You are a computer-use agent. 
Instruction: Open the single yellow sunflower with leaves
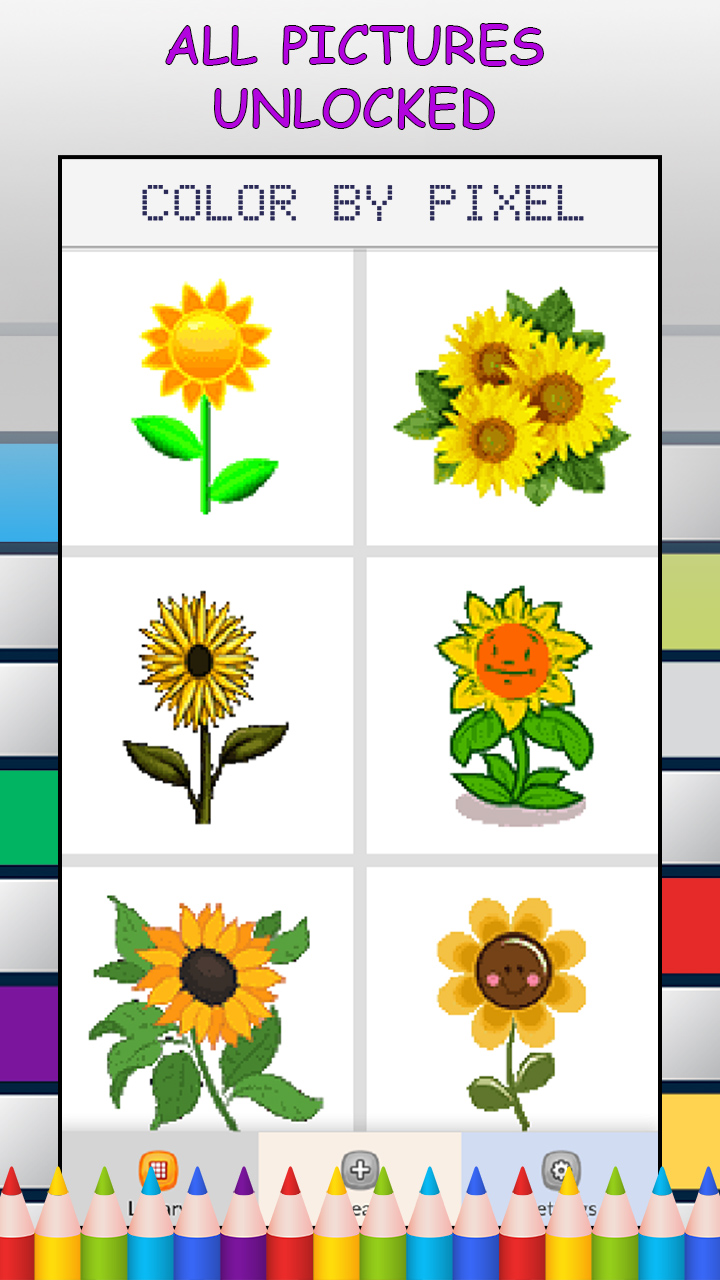[210, 395]
